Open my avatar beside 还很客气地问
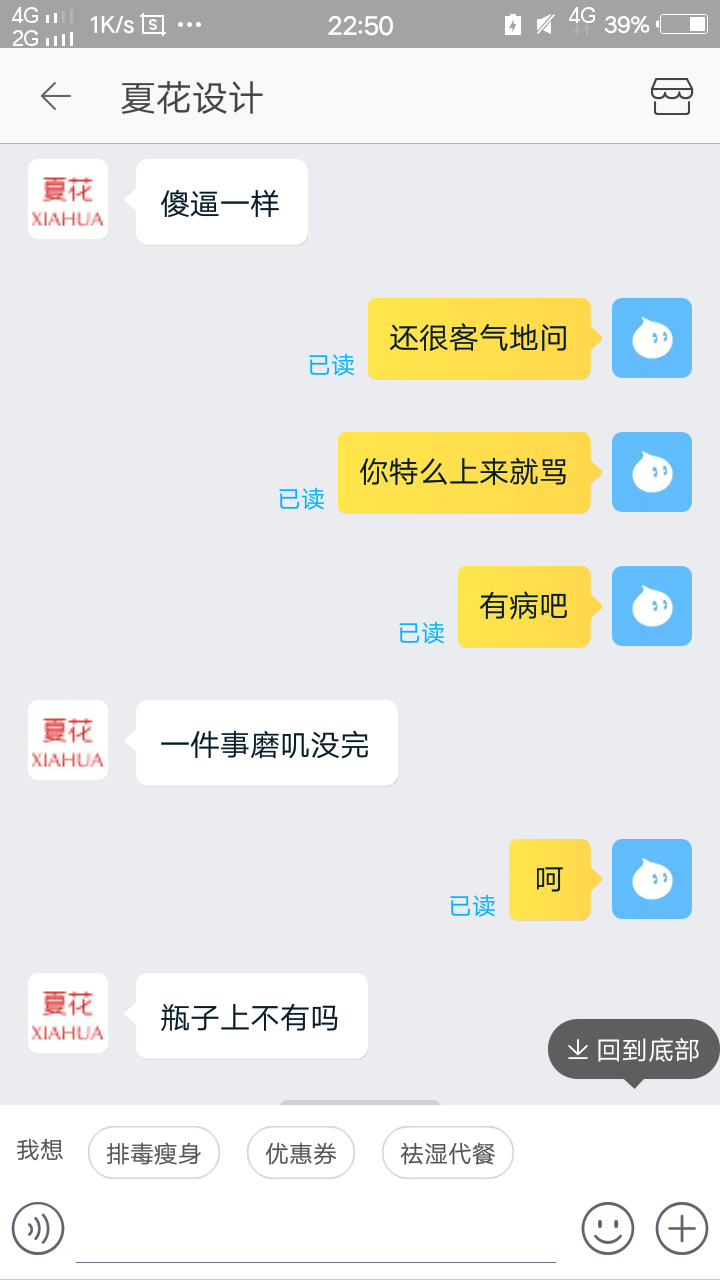Viewport: 720px width, 1280px height. point(652,338)
